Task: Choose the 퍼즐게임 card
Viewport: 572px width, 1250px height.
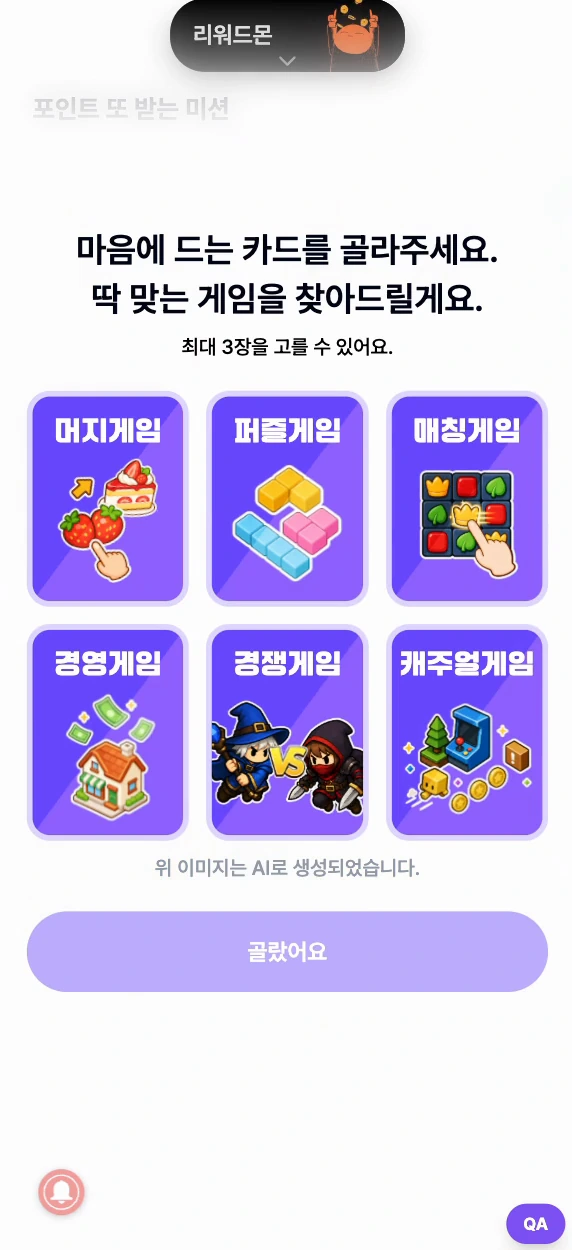Action: 287,499
